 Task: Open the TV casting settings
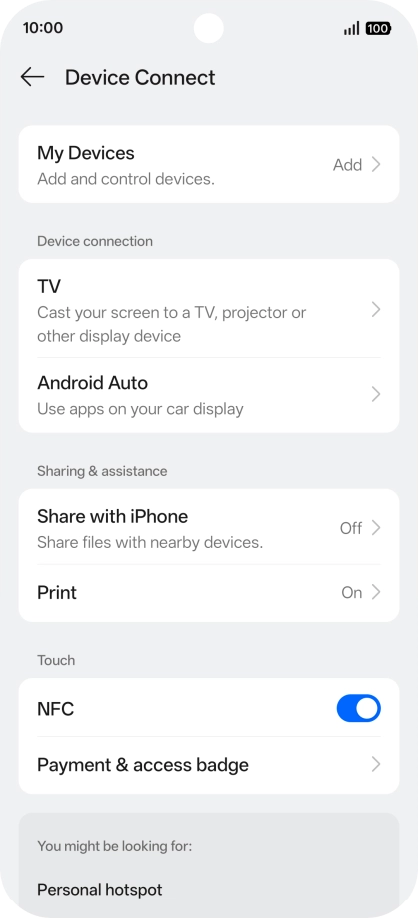tap(209, 309)
